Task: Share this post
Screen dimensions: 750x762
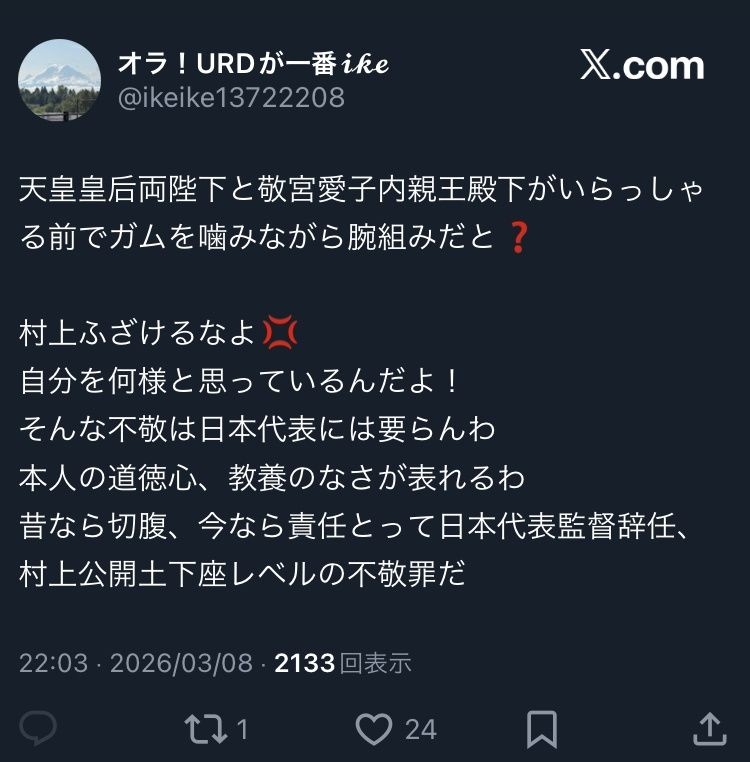Action: [709, 728]
